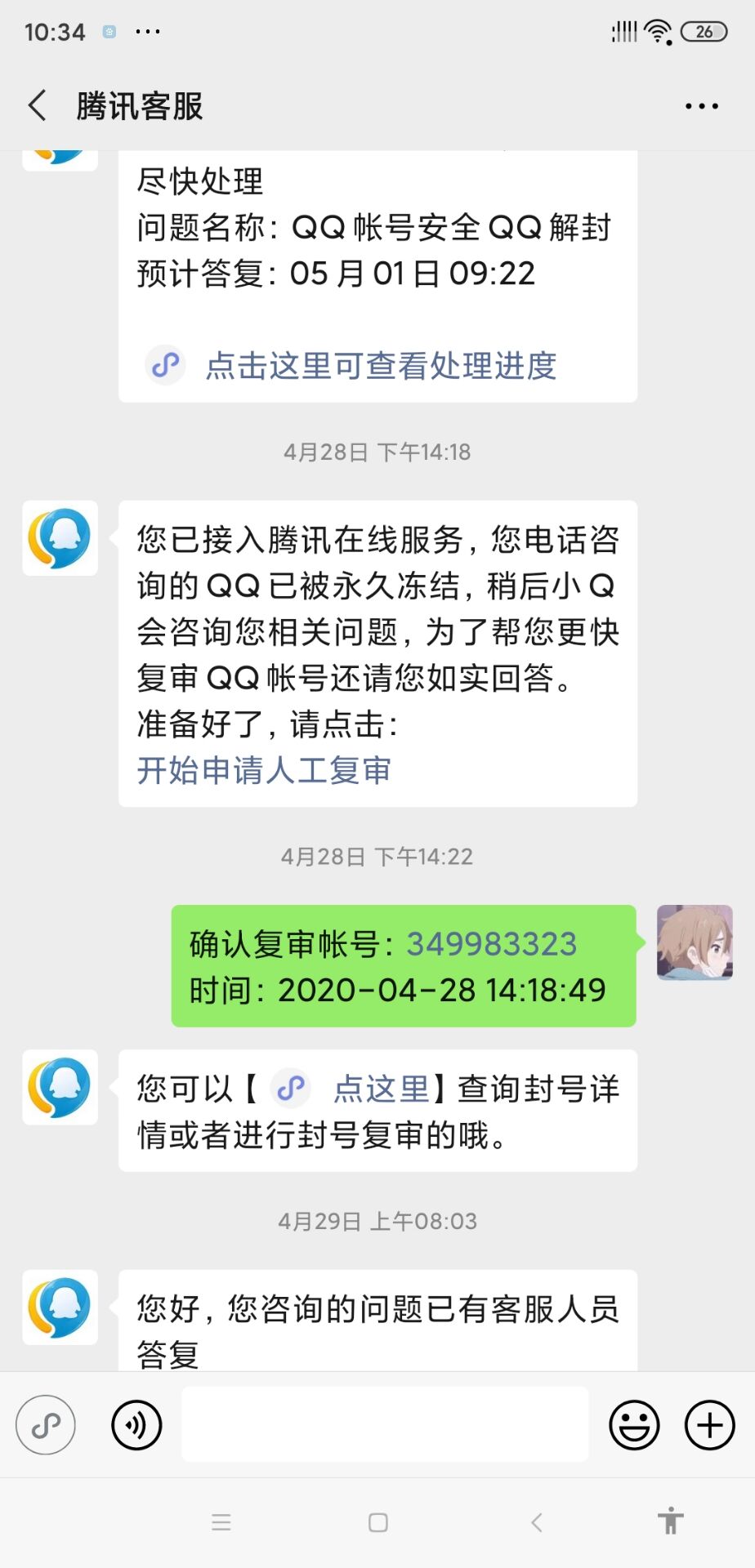This screenshot has width=755, height=1568.
Task: Switch to voice message input
Action: coord(136,1425)
